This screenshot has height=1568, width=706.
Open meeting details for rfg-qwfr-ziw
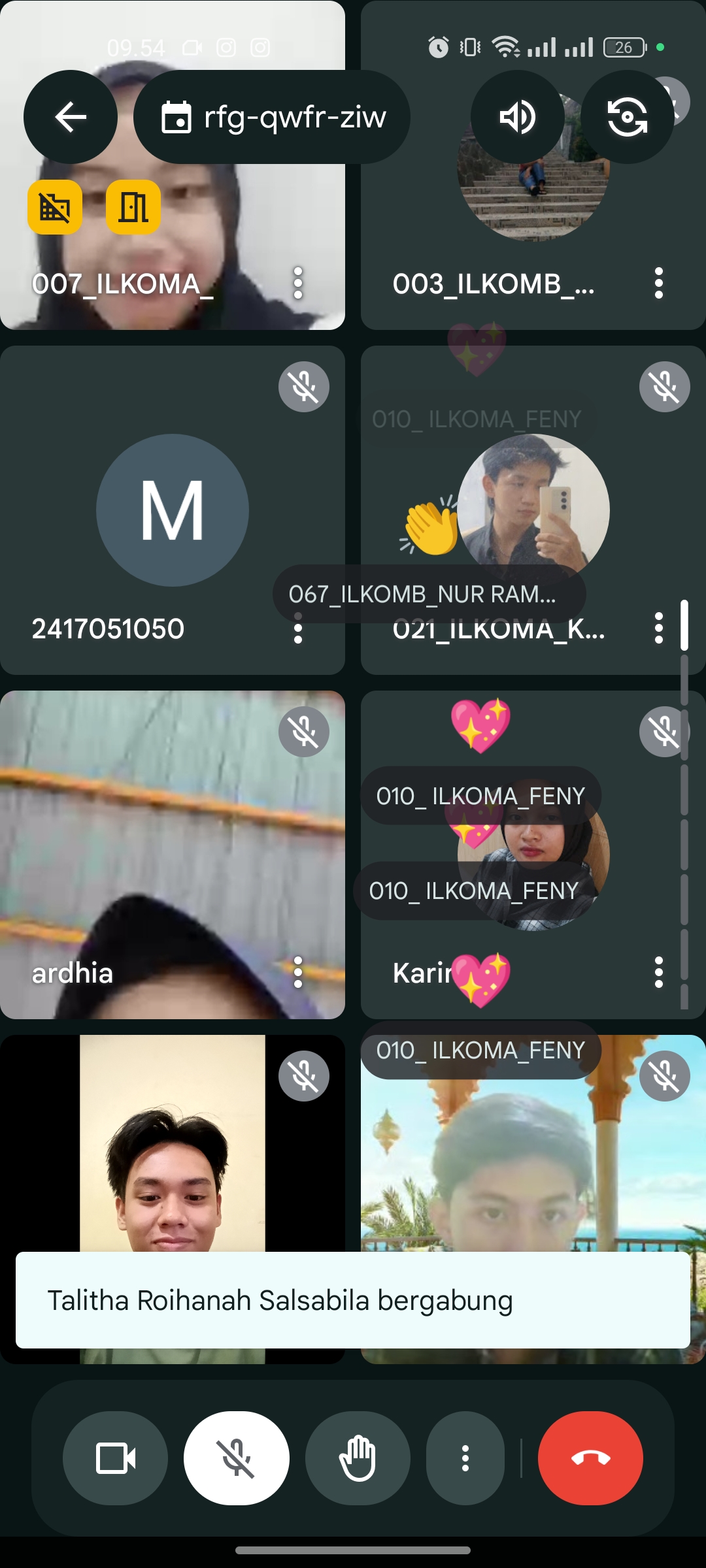(x=272, y=117)
